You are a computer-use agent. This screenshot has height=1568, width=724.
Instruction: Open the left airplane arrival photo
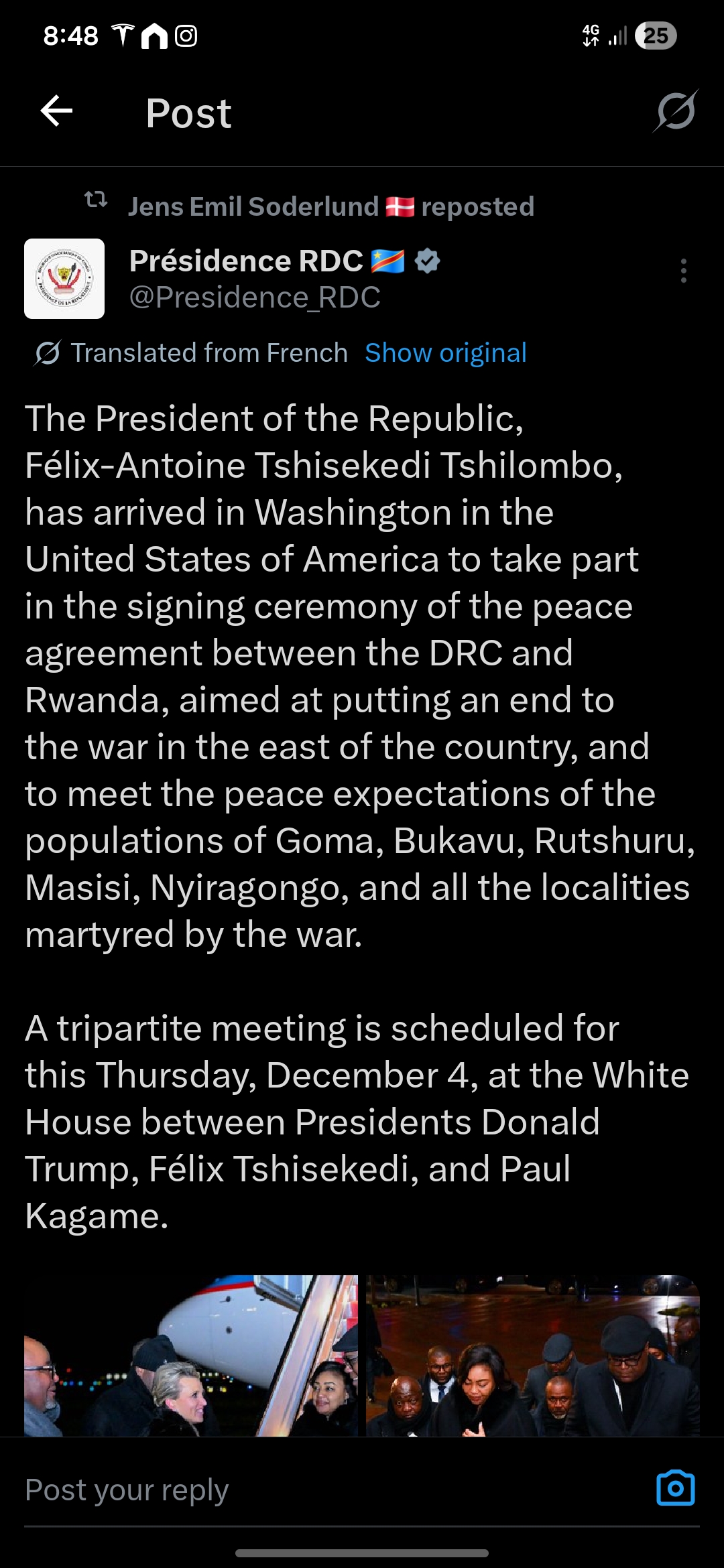click(x=191, y=1355)
